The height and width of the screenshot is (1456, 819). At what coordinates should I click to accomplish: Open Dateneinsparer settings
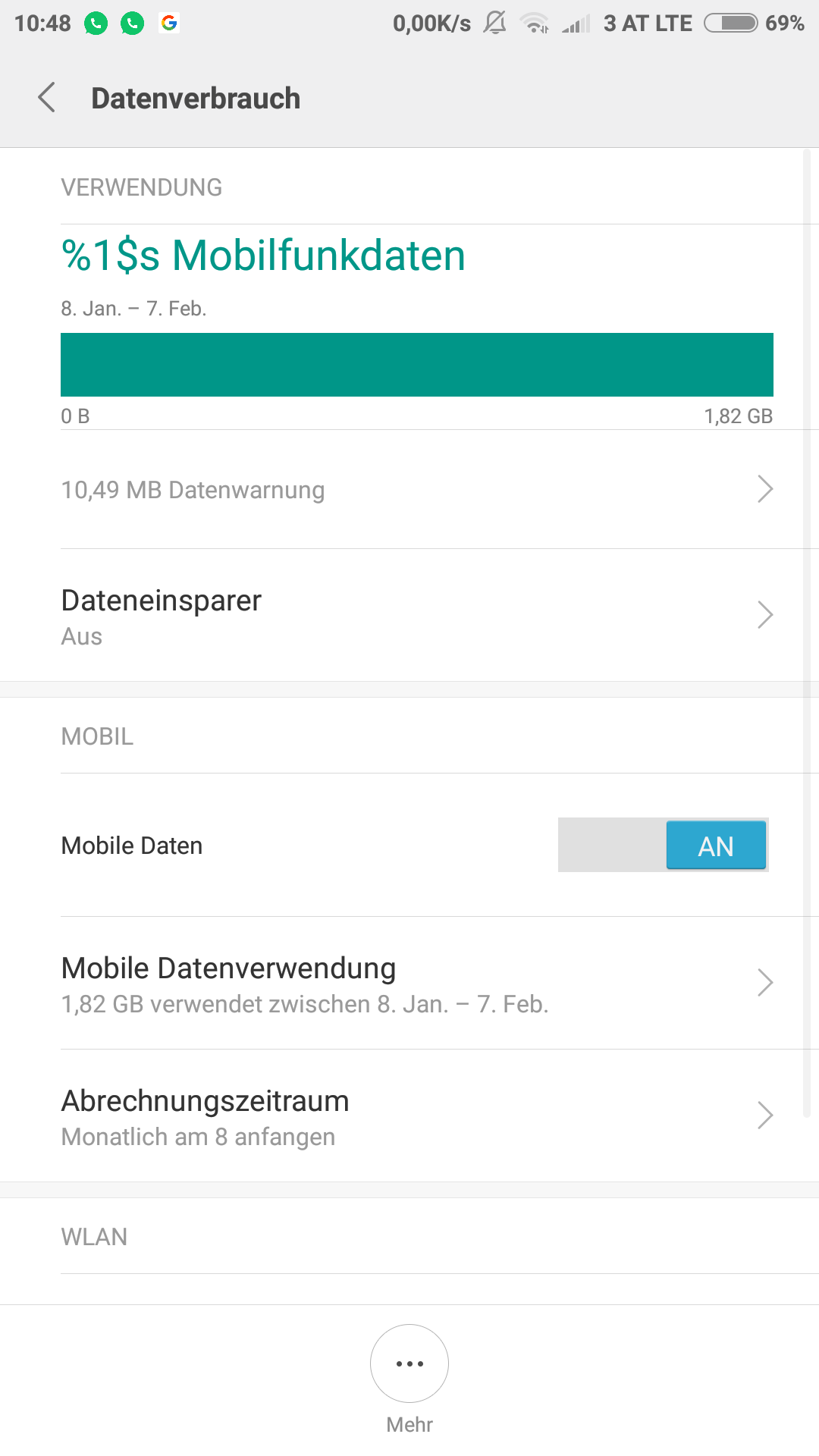409,615
